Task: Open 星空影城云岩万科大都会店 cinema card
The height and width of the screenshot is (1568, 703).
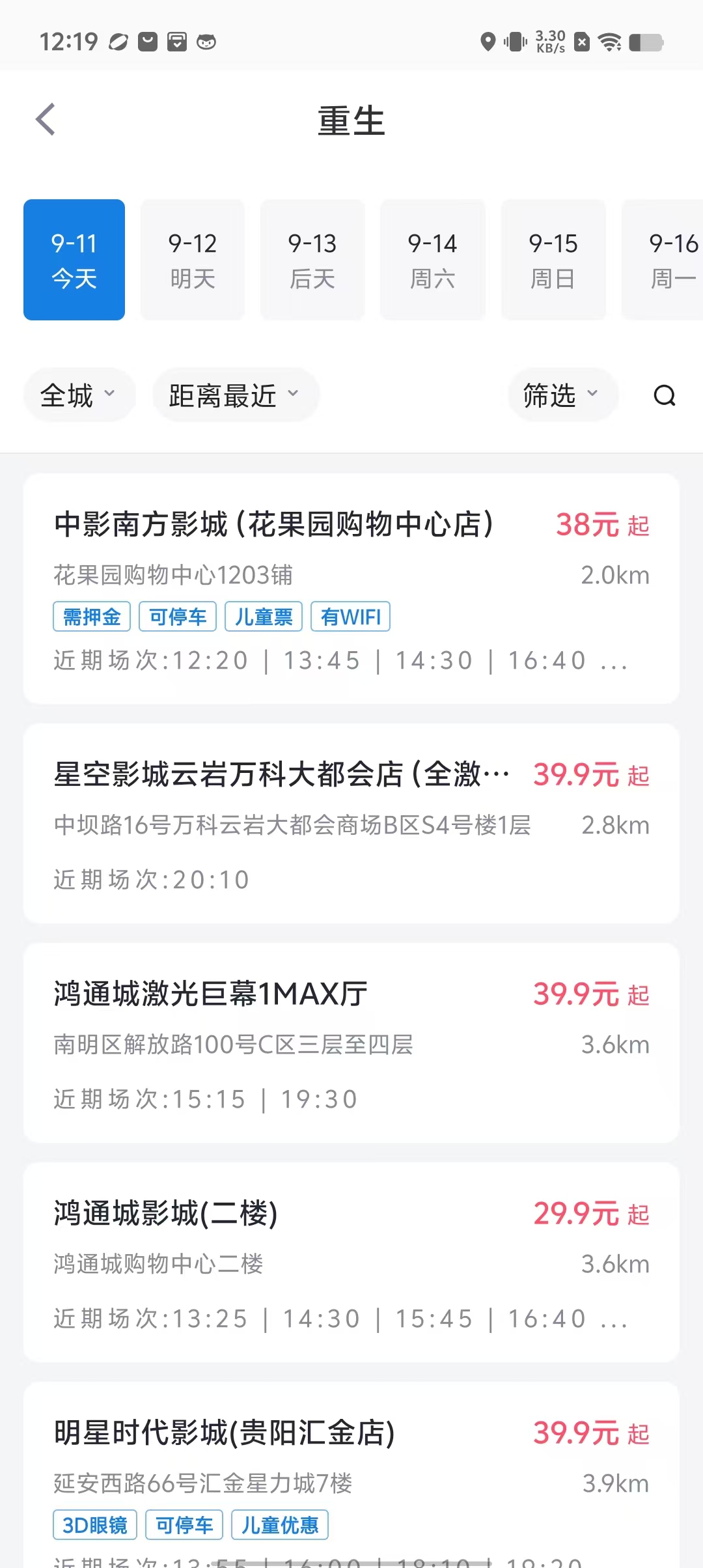Action: [x=351, y=823]
